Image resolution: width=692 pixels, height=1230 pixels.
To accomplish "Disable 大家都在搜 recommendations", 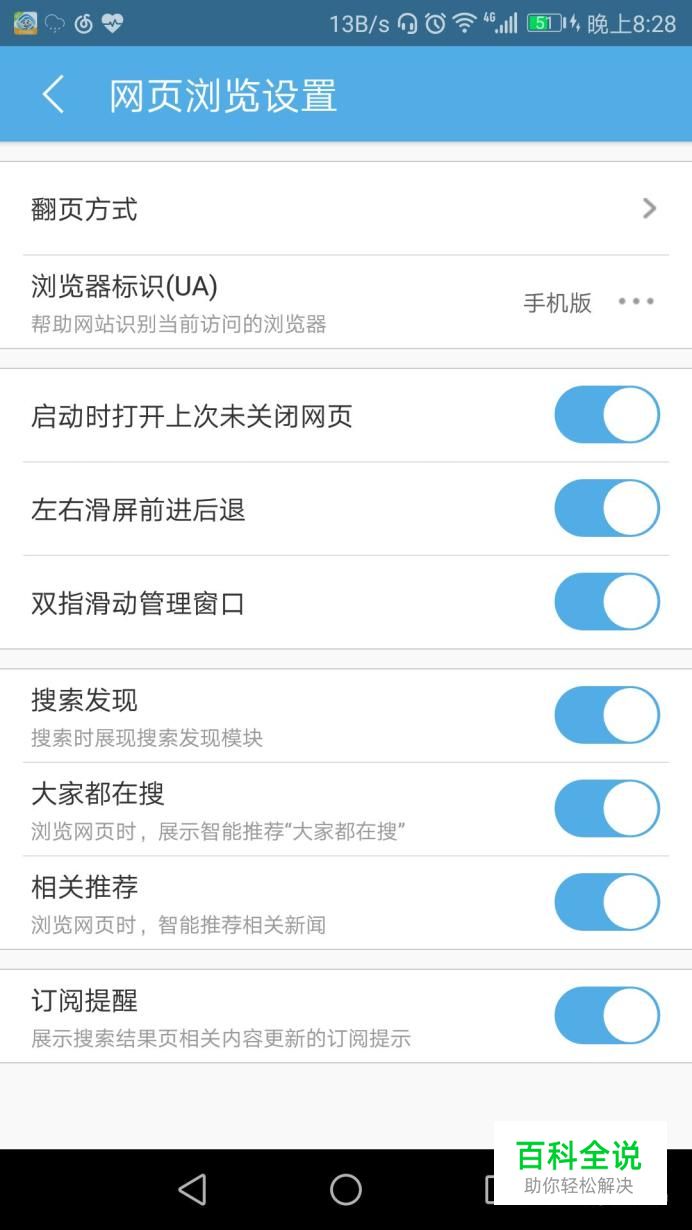I will coord(607,809).
